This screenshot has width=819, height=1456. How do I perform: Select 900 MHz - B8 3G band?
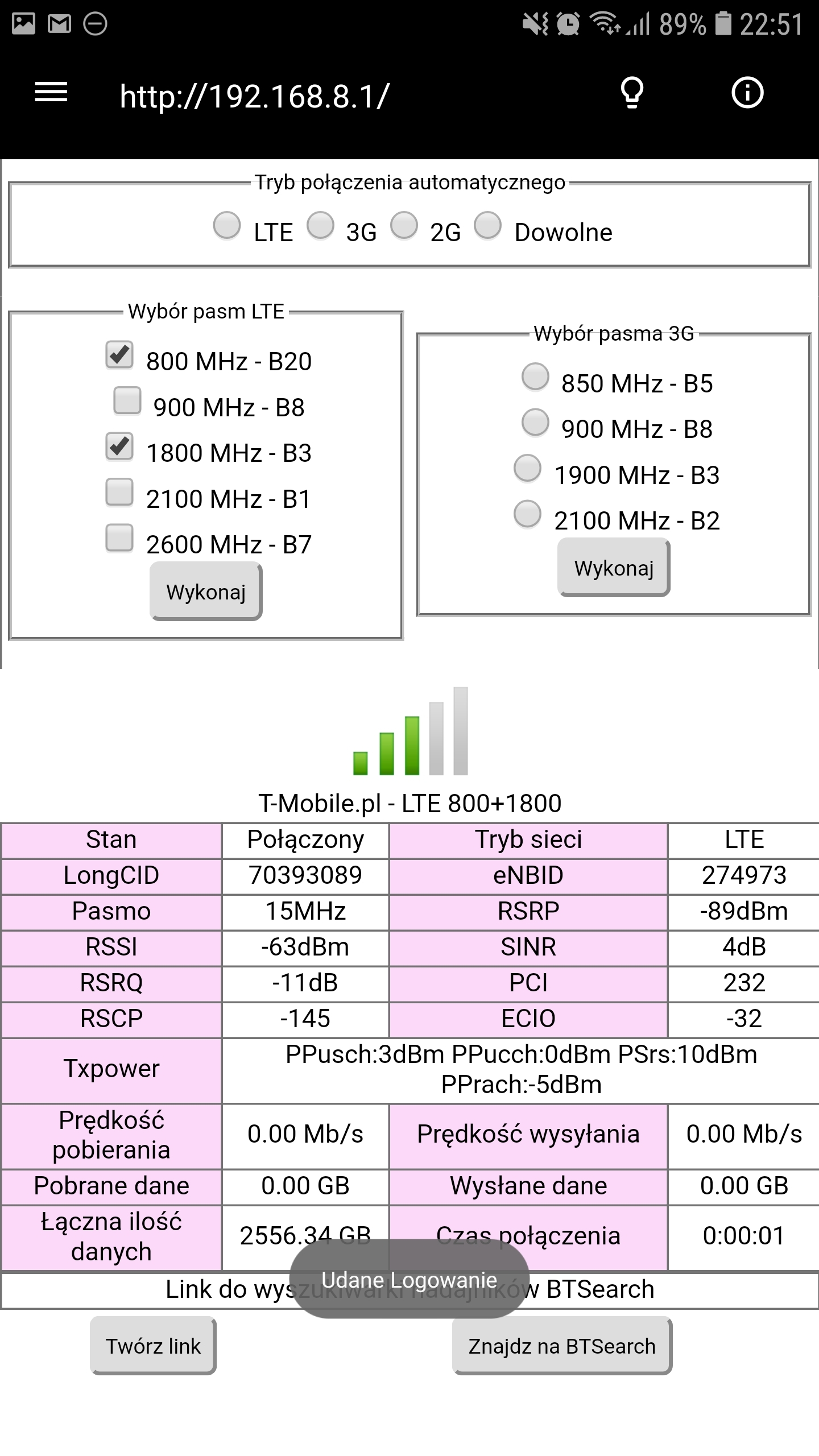pos(535,421)
